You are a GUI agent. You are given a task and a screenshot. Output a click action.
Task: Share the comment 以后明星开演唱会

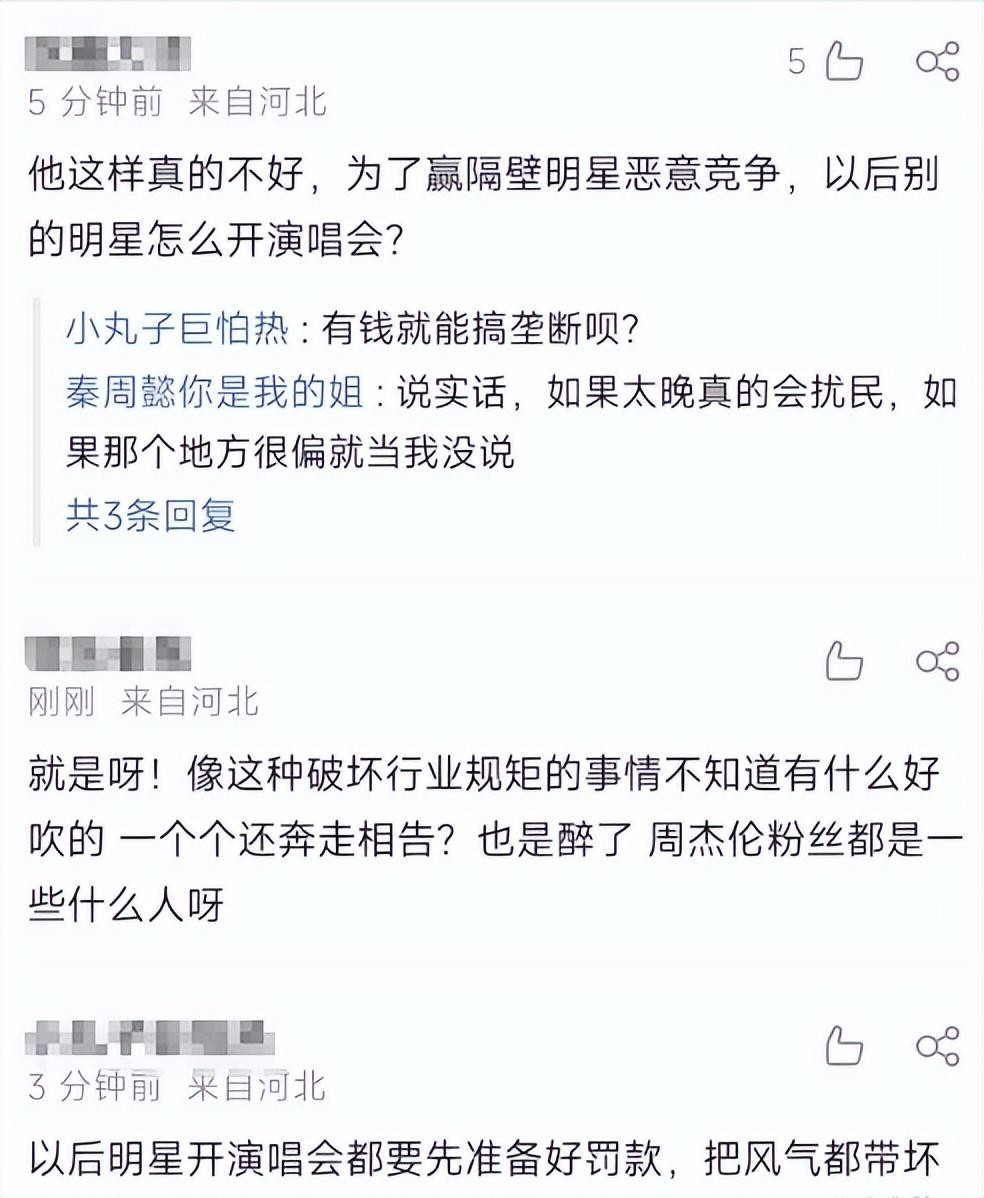coord(938,1047)
